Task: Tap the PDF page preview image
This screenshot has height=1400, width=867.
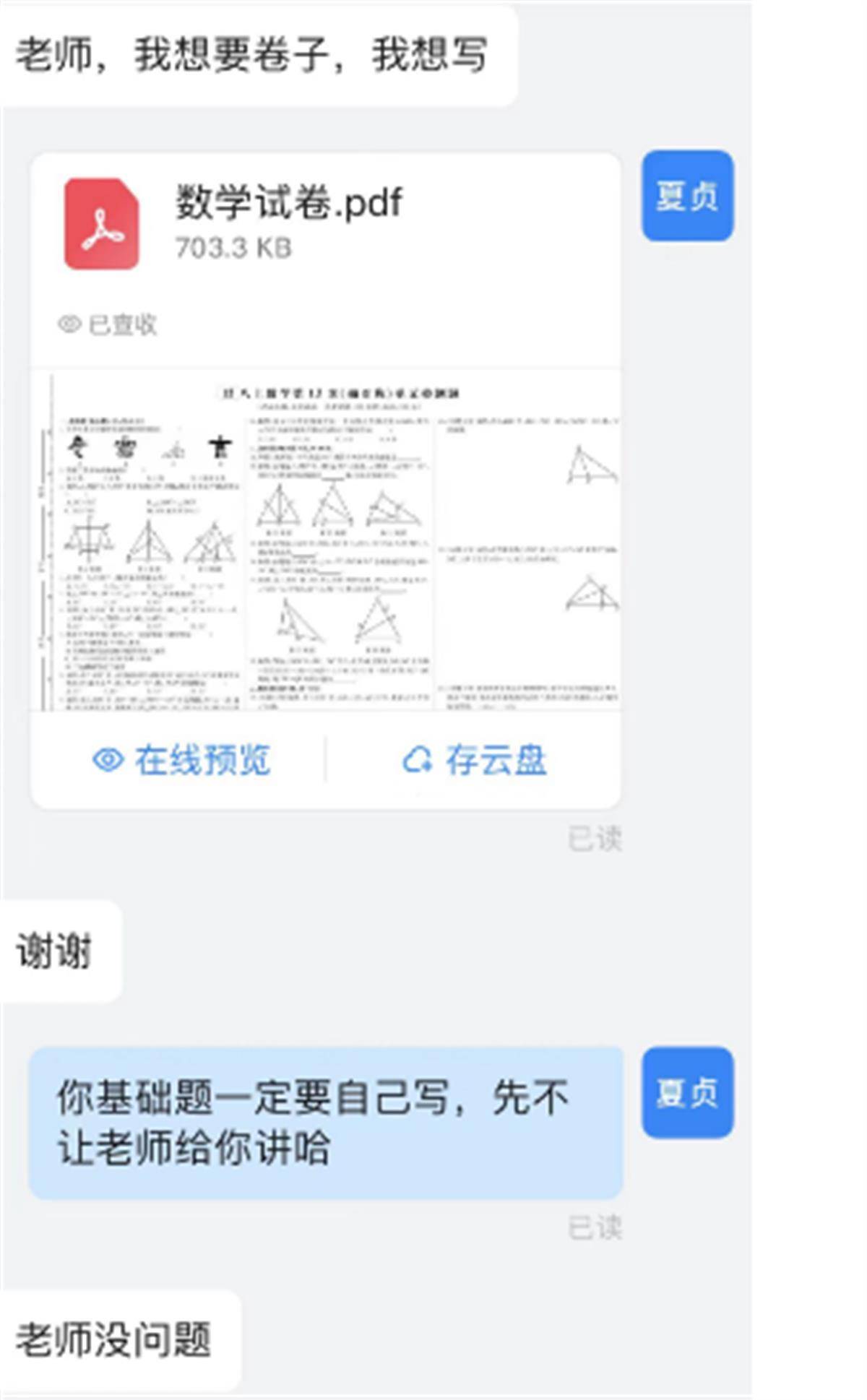Action: (327, 540)
